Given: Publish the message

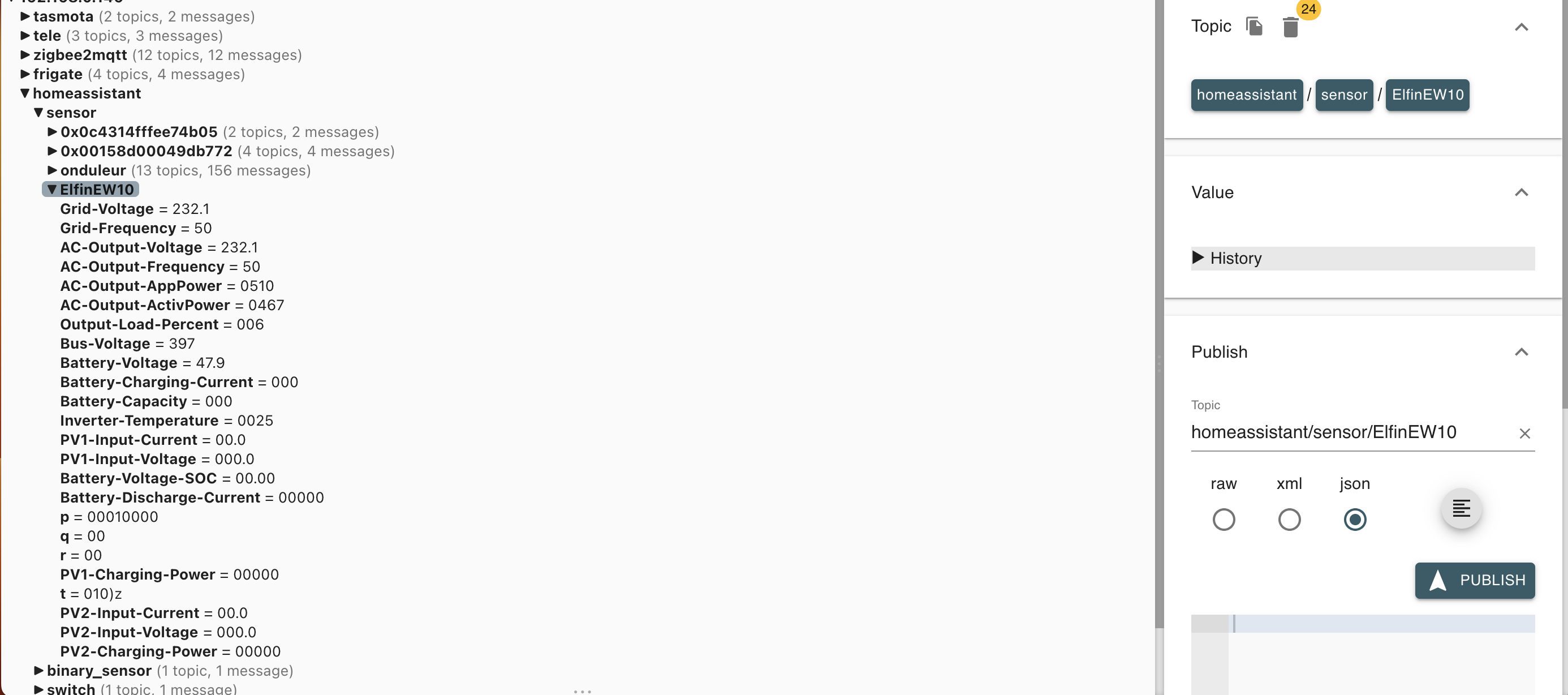Looking at the screenshot, I should point(1474,581).
